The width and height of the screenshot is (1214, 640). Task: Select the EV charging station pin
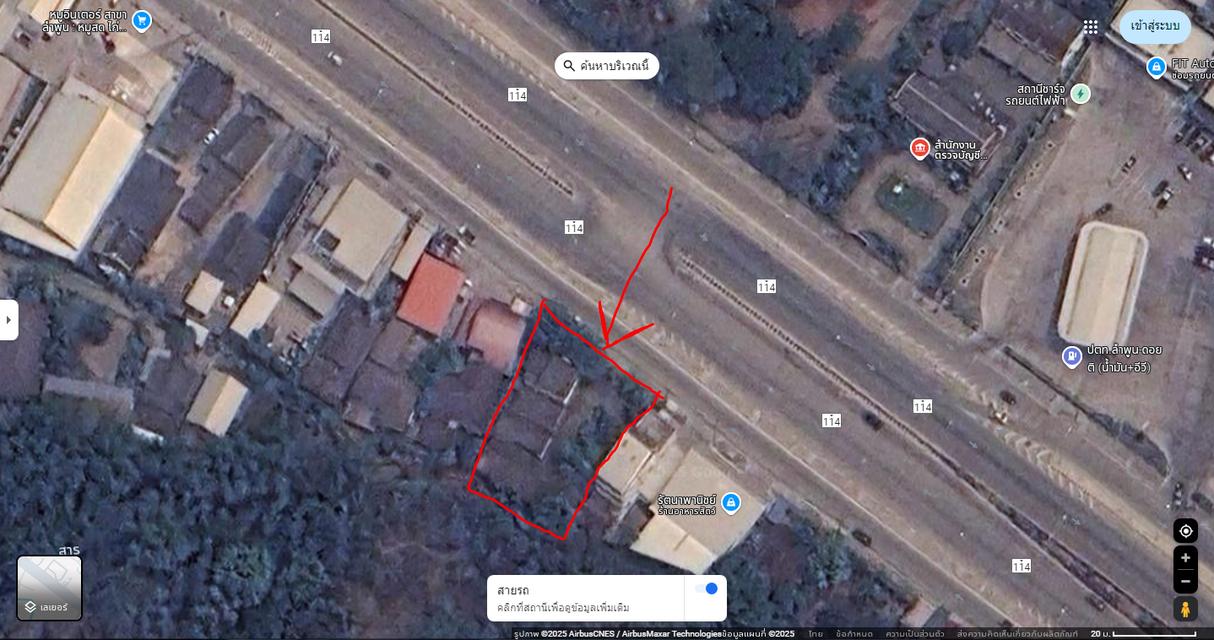[1080, 94]
